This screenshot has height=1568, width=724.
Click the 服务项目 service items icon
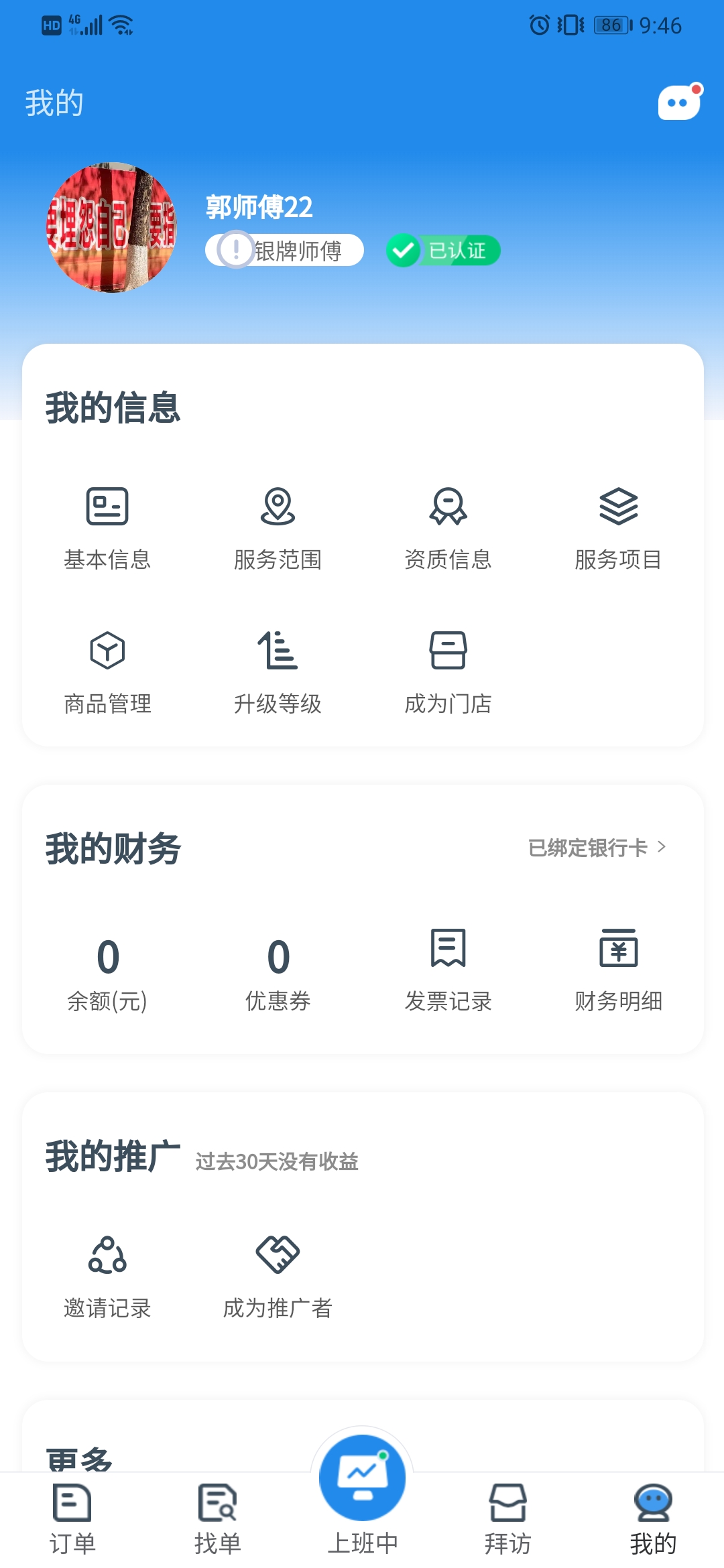pos(618,526)
